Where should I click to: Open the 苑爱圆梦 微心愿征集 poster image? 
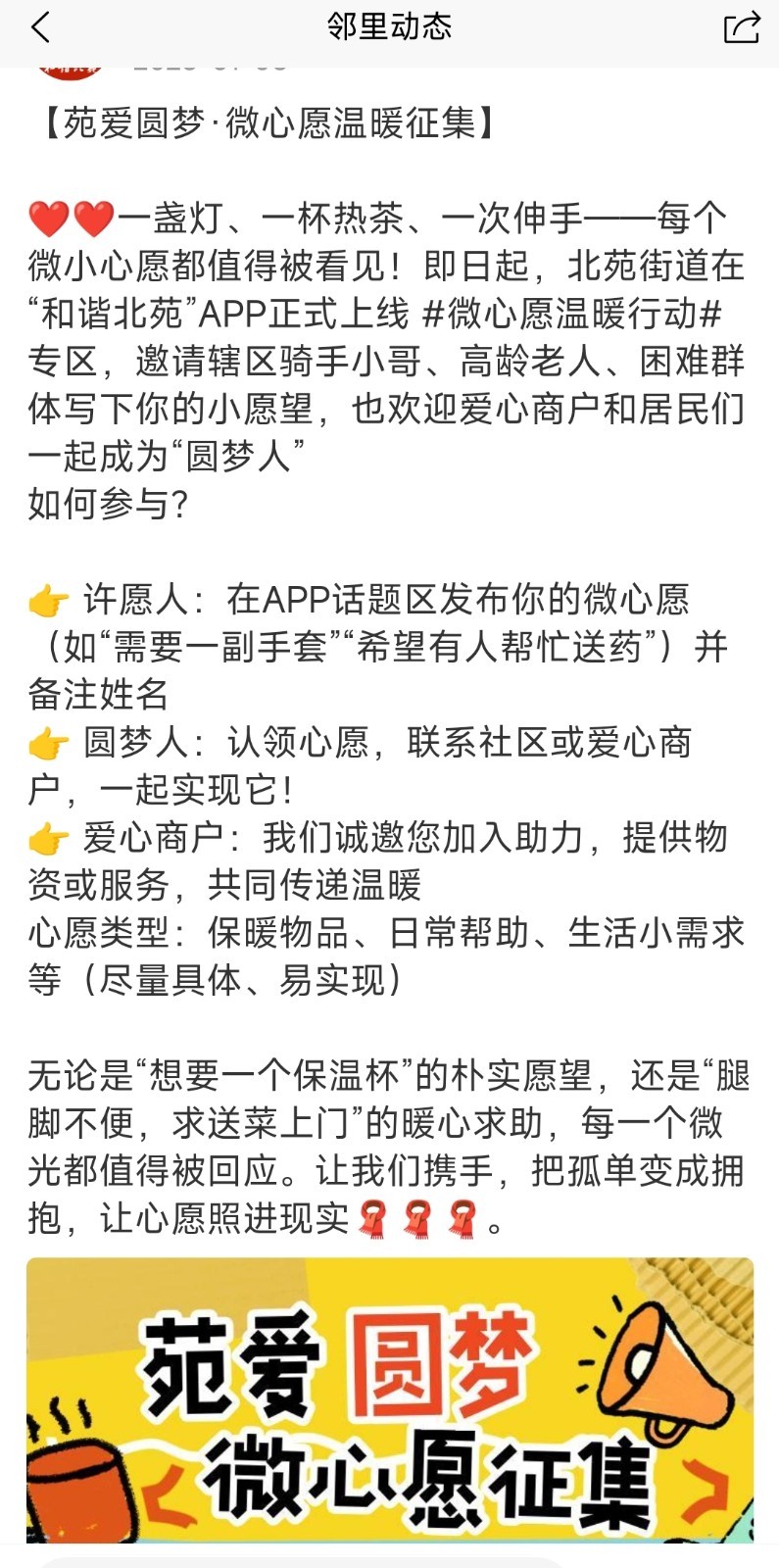pos(390,1401)
